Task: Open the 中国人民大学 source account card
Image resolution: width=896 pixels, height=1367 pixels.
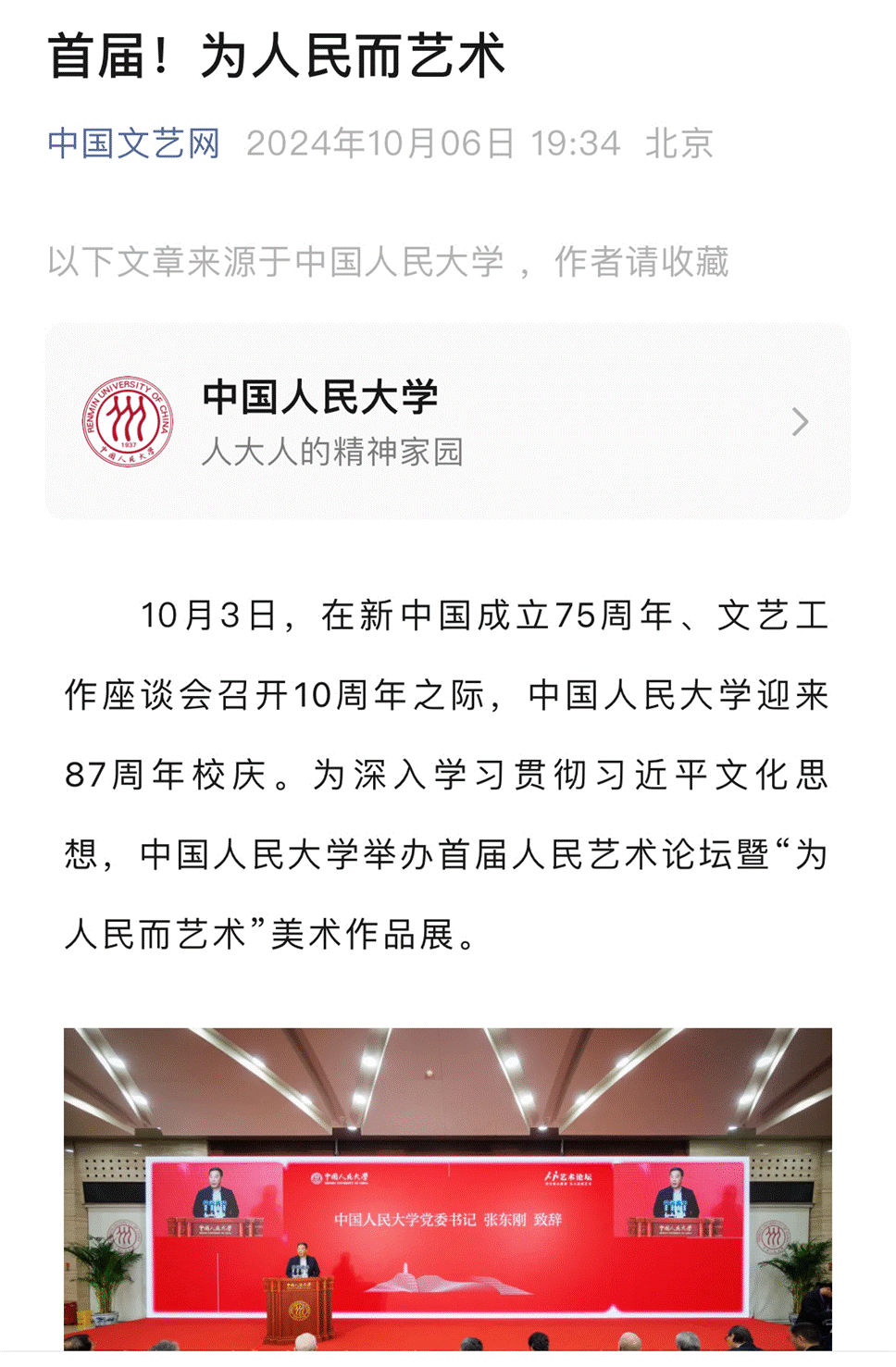Action: click(447, 422)
